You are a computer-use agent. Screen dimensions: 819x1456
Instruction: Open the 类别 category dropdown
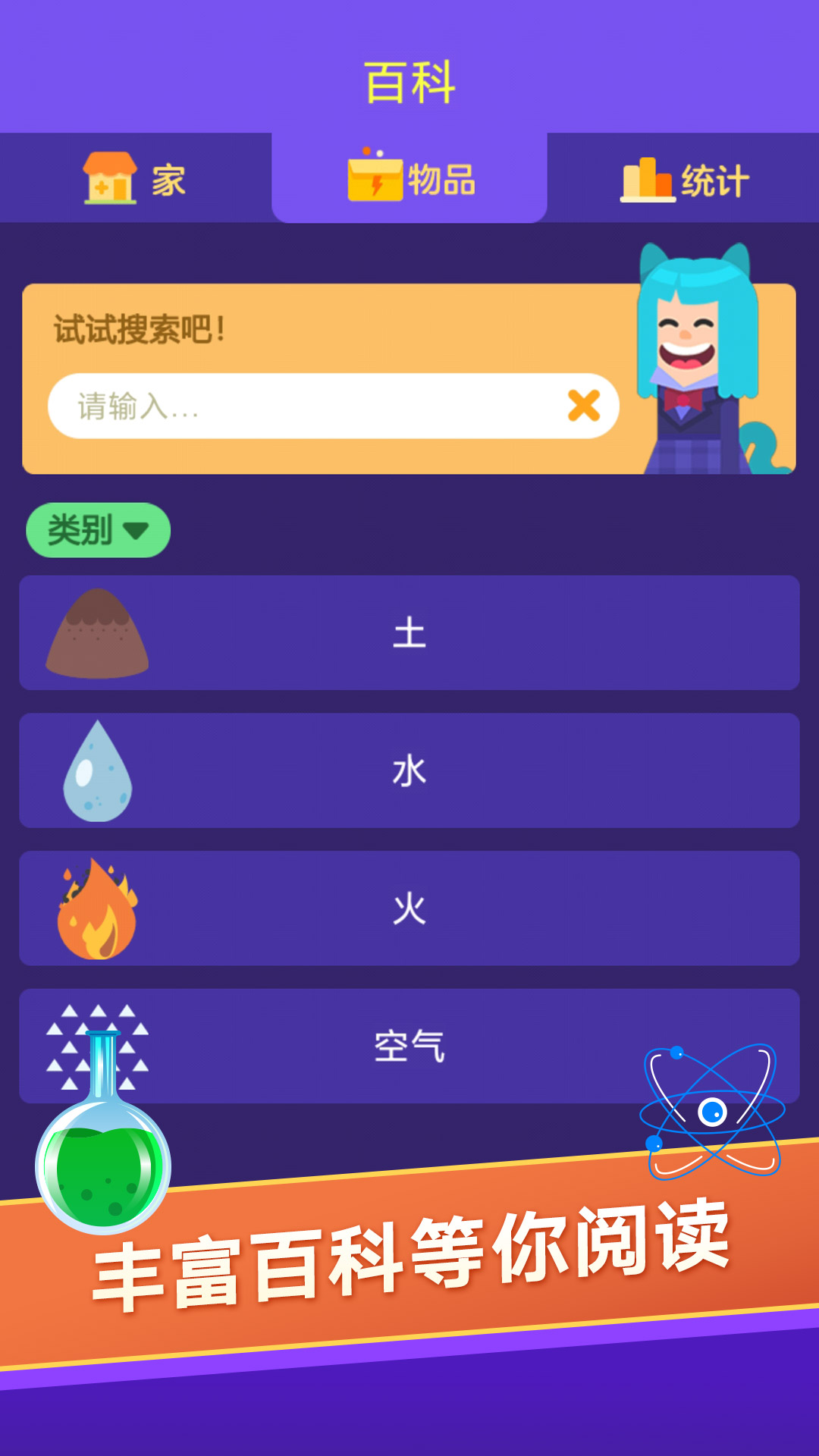coord(97,530)
